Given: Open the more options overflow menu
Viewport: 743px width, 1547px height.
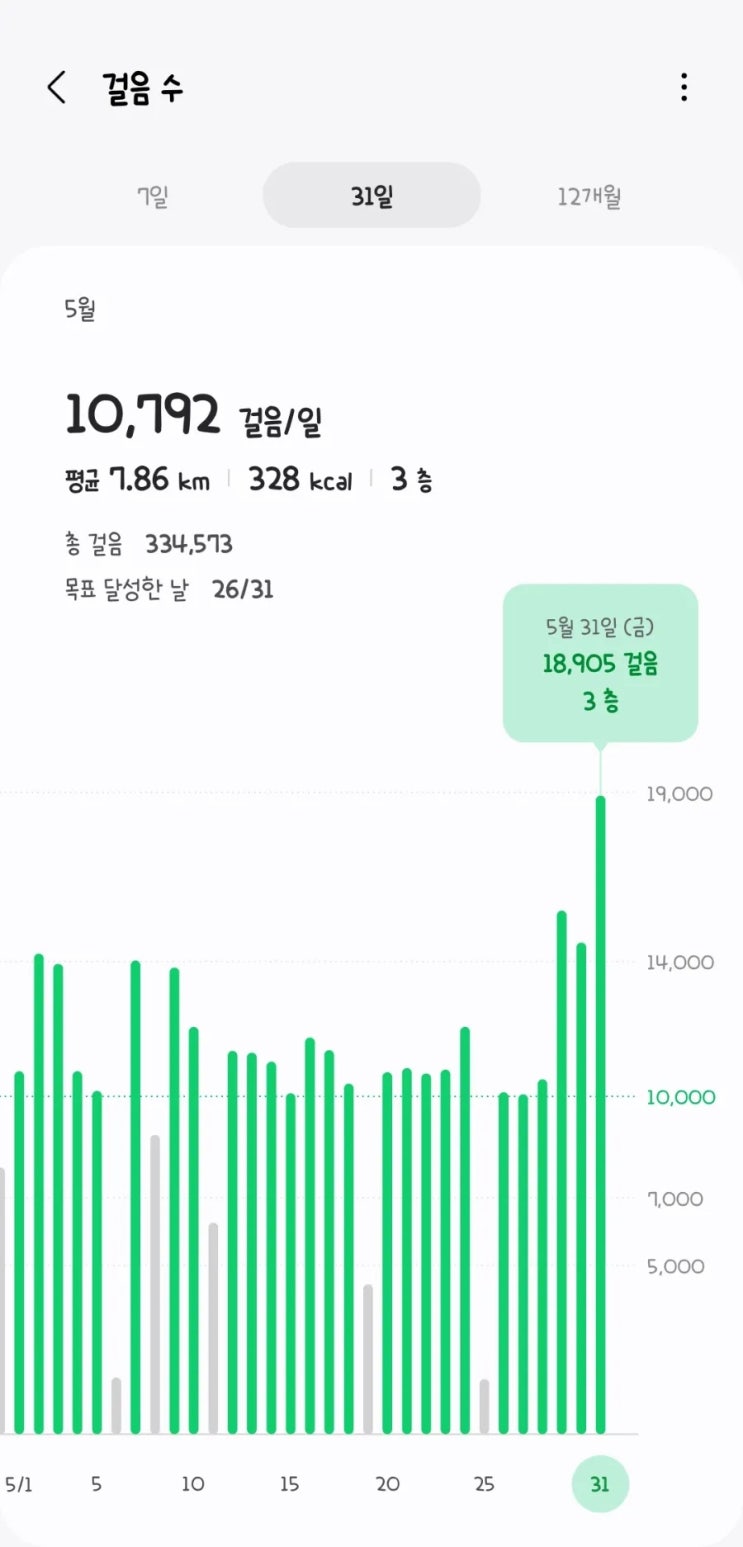Looking at the screenshot, I should coord(684,88).
